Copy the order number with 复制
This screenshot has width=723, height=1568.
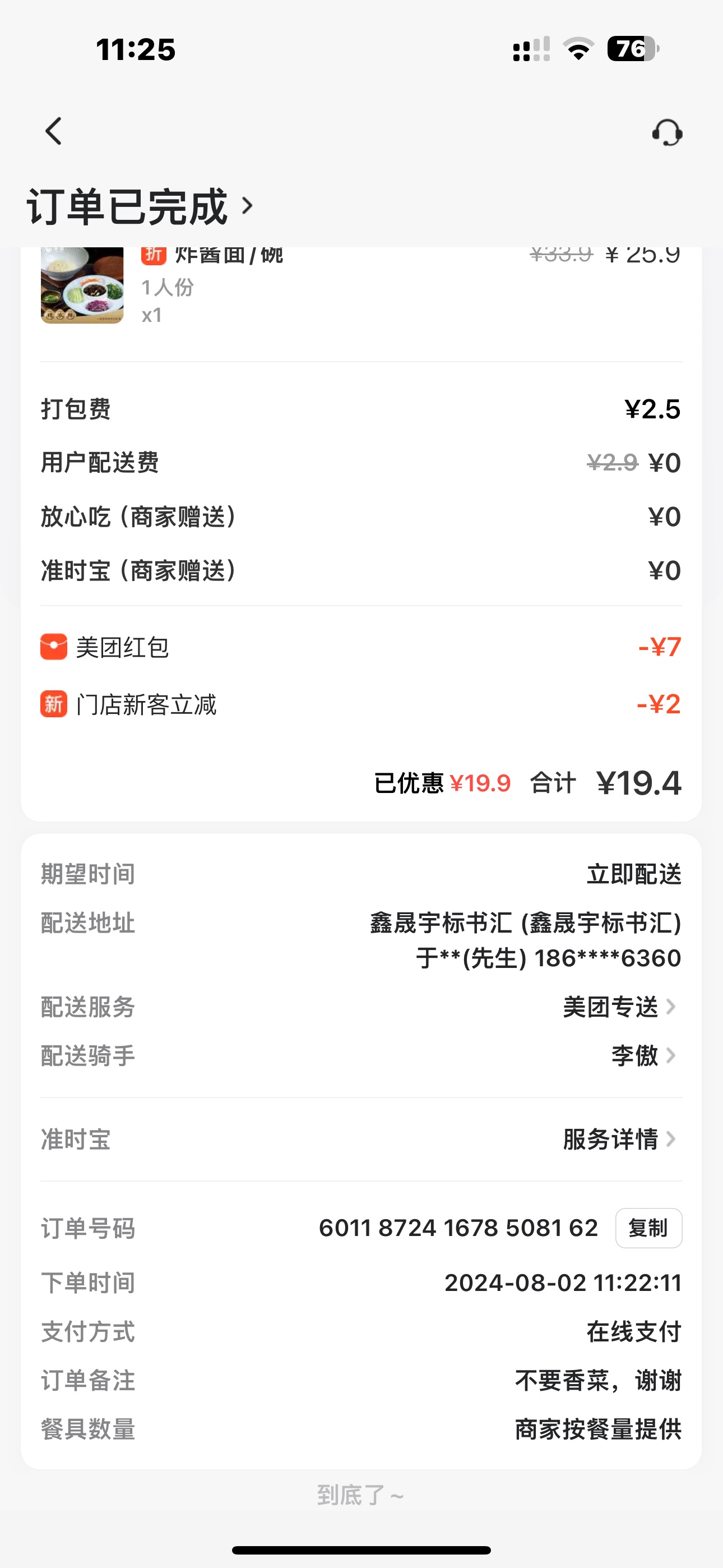[x=648, y=1228]
